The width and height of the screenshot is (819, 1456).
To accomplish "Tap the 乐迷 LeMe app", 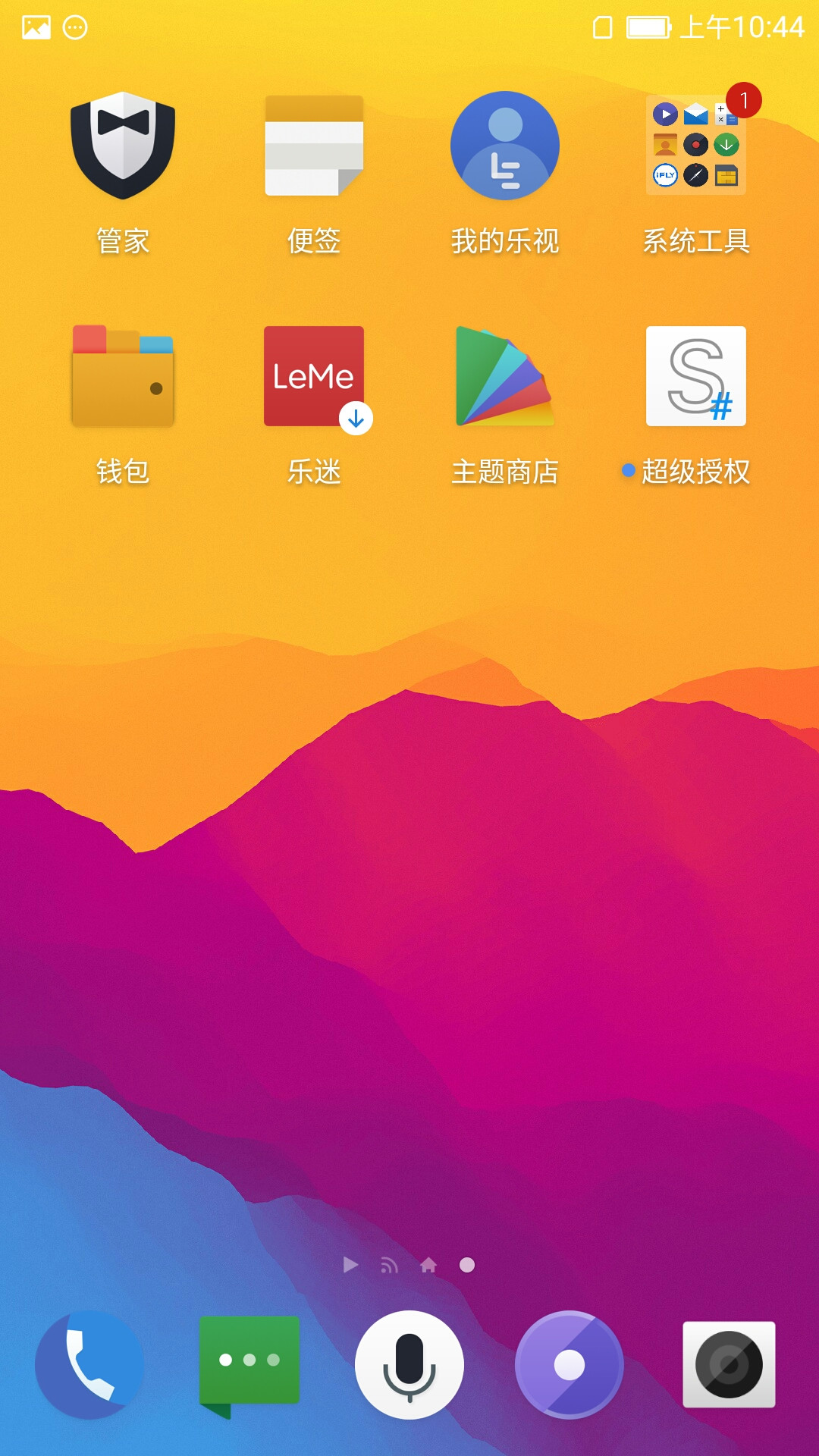I will coord(314,377).
